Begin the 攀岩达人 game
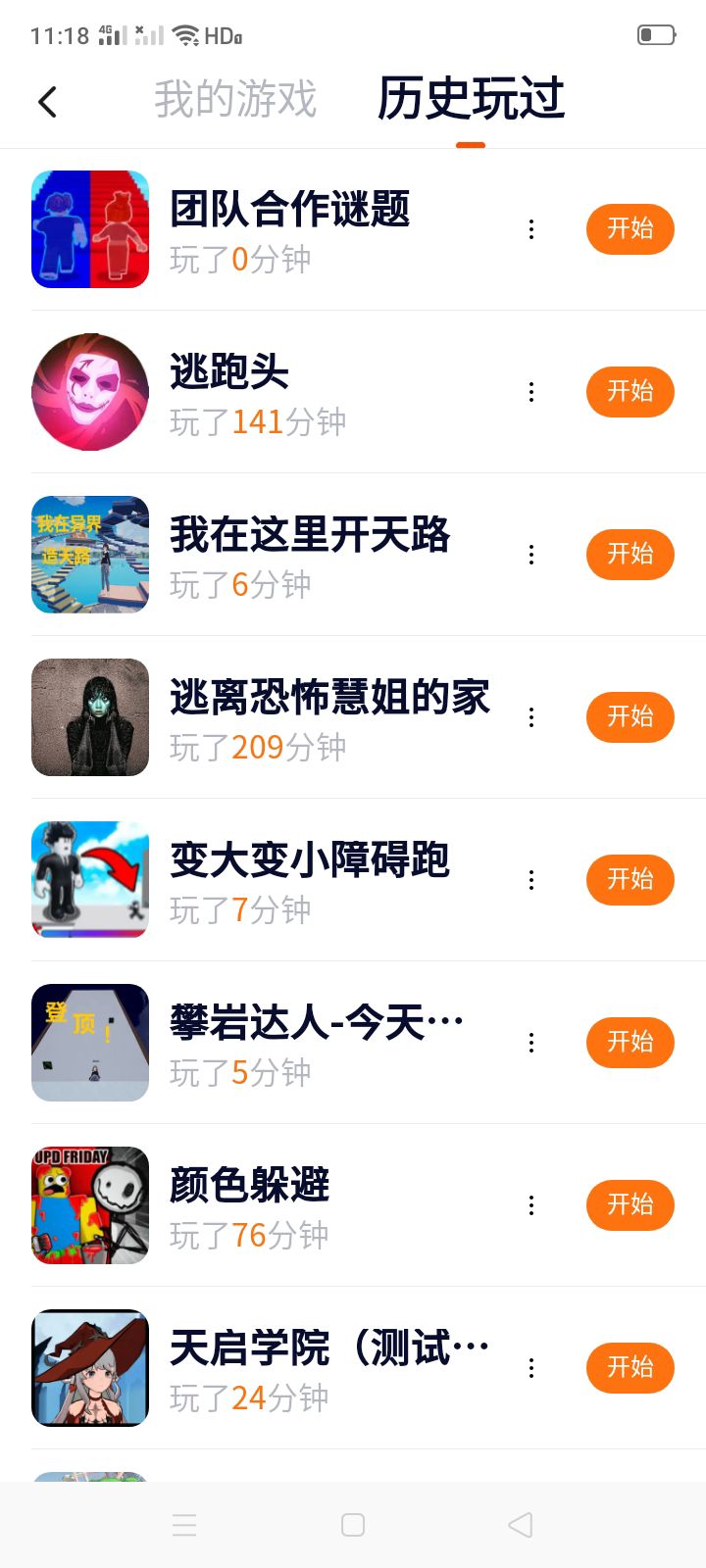Viewport: 706px width, 1568px height. point(630,1043)
